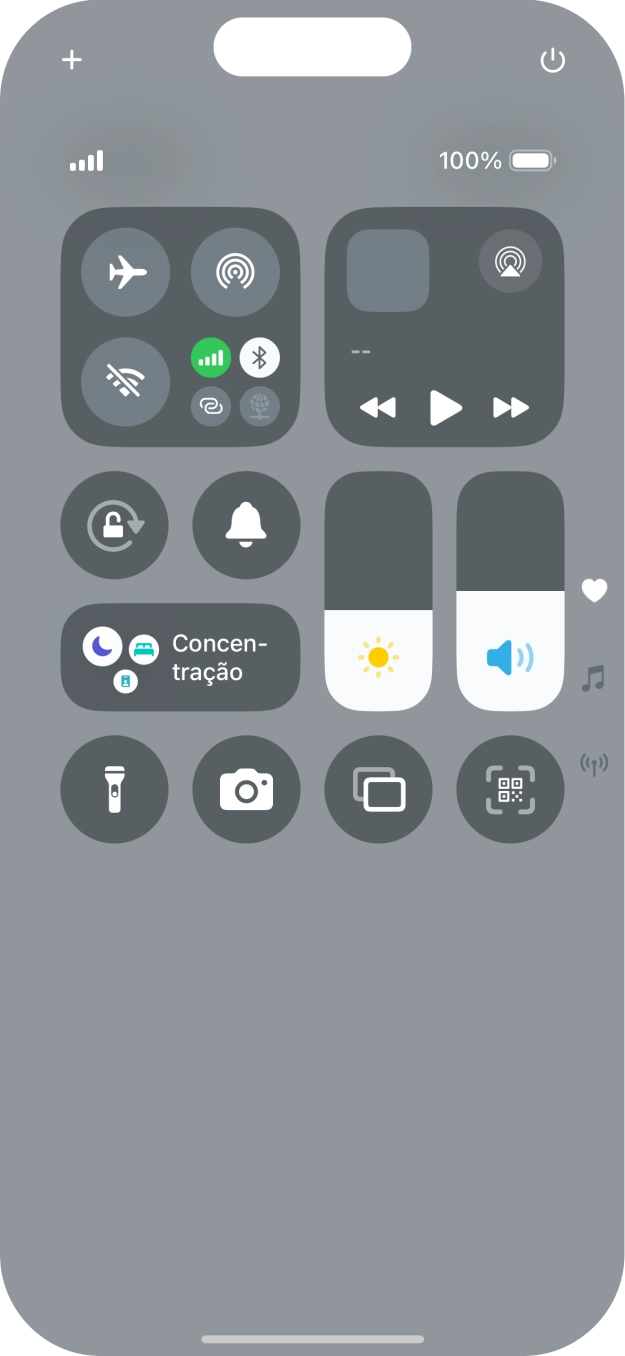Toggle mobile data
Screen dimensions: 625x1356
pos(211,357)
